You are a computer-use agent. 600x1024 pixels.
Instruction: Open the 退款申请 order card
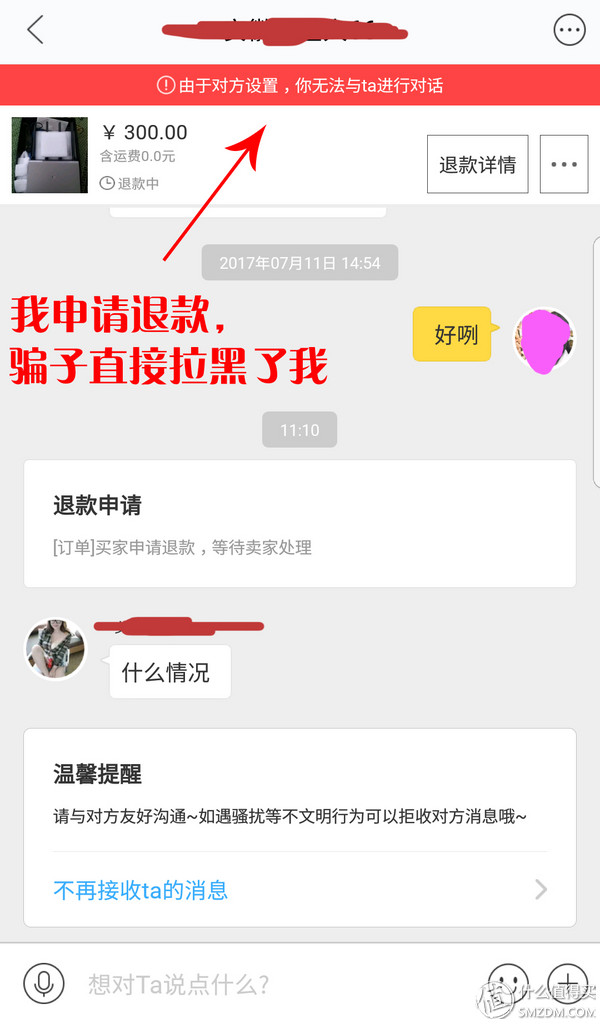(299, 523)
